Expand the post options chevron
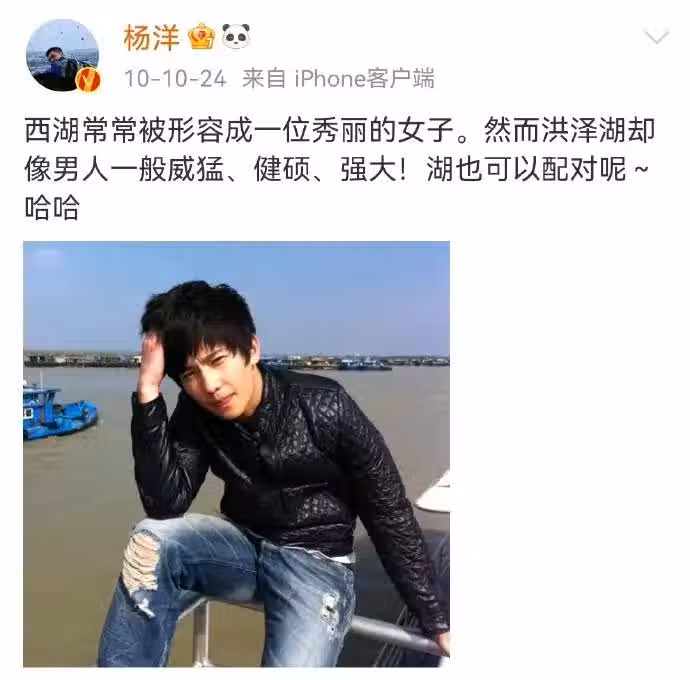 (655, 39)
